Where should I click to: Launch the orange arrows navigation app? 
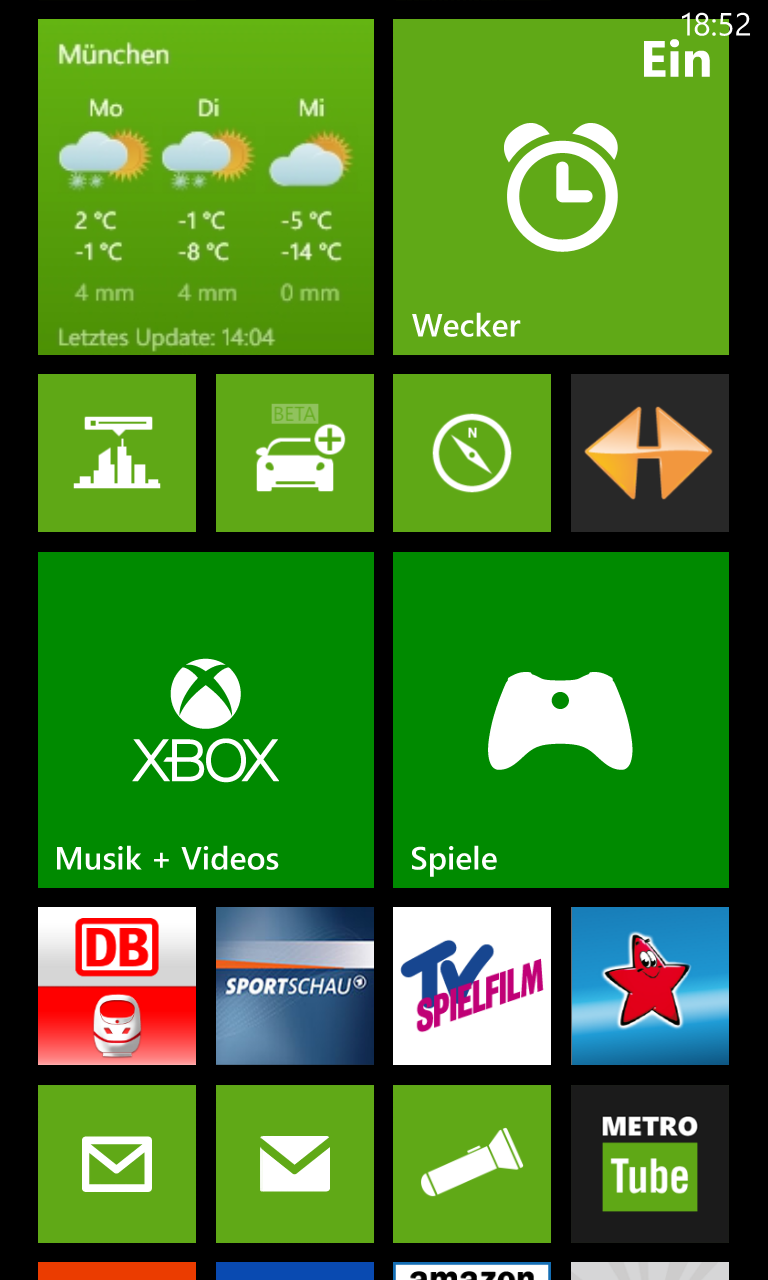coord(650,453)
